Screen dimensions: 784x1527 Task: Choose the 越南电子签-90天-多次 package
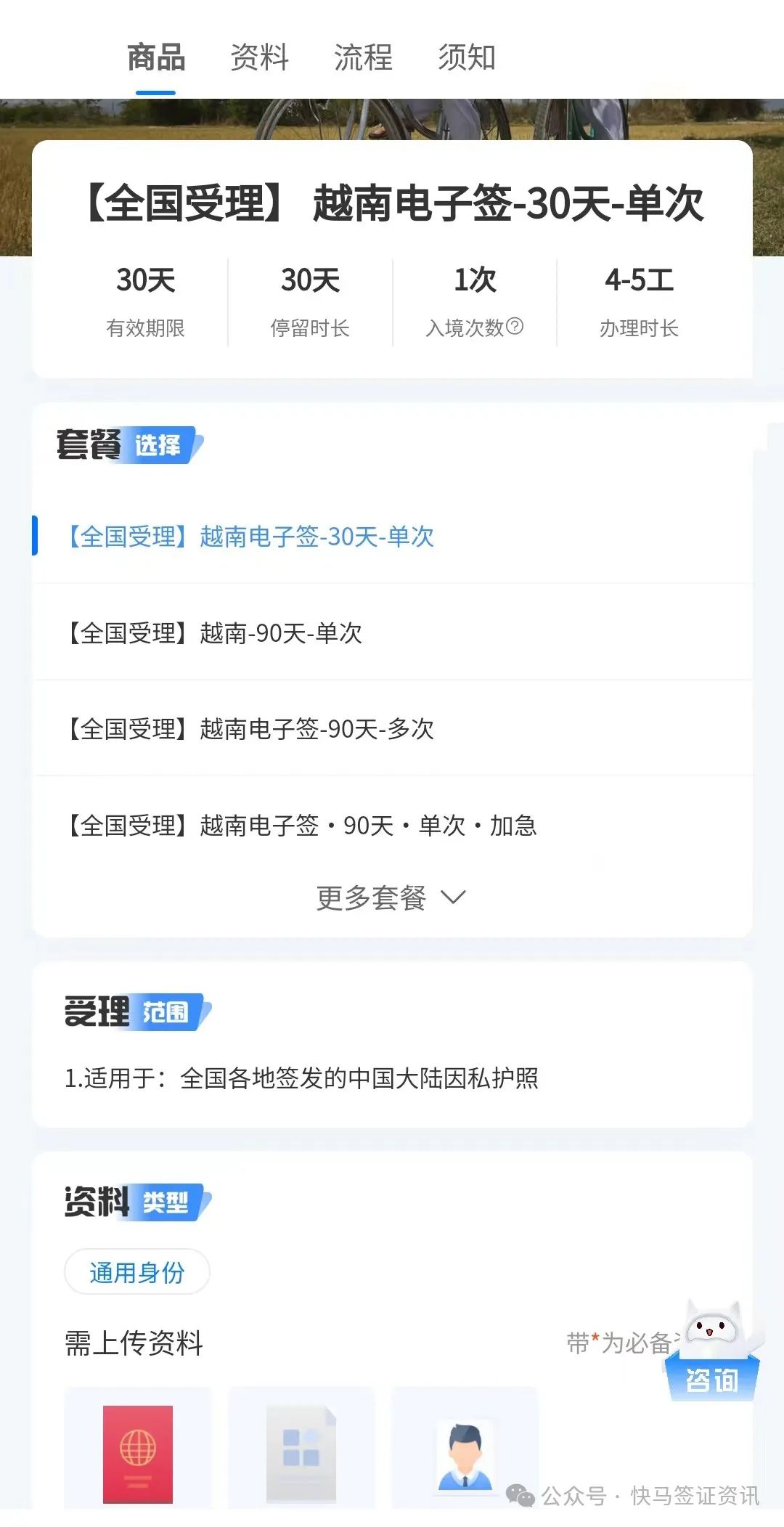[x=250, y=729]
